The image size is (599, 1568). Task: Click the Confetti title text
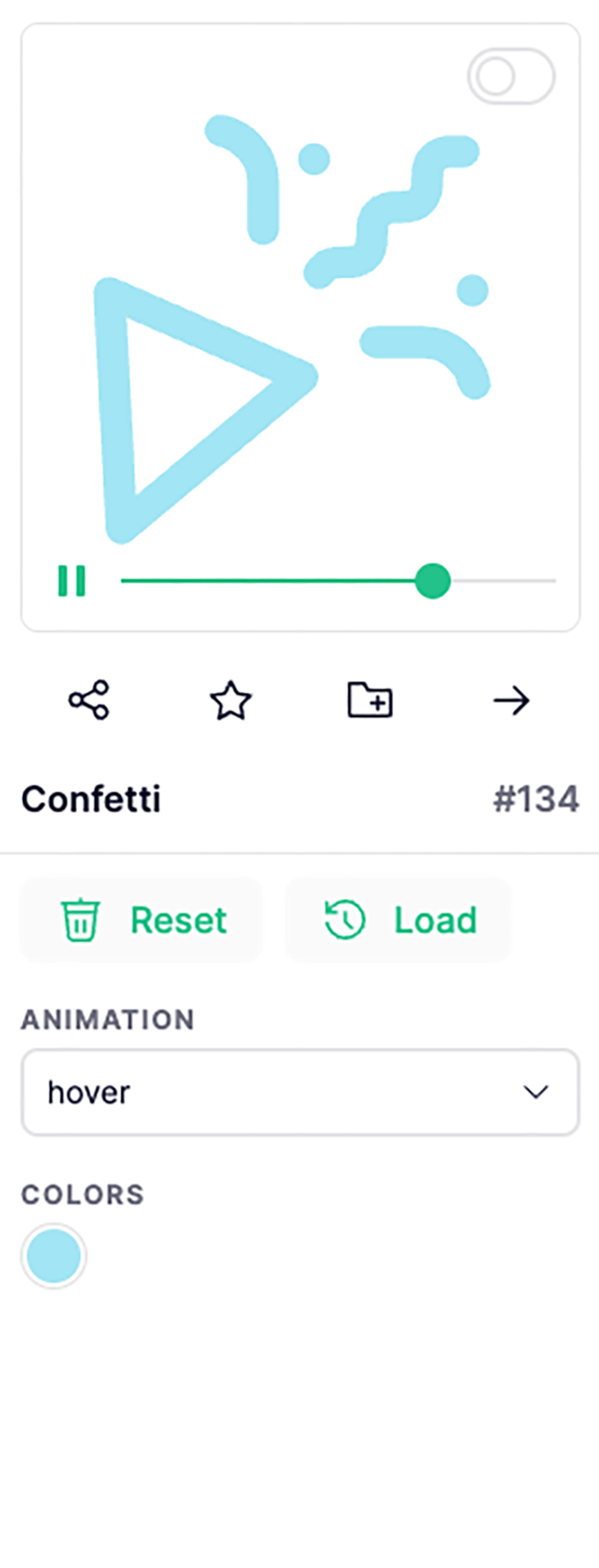pyautogui.click(x=91, y=798)
